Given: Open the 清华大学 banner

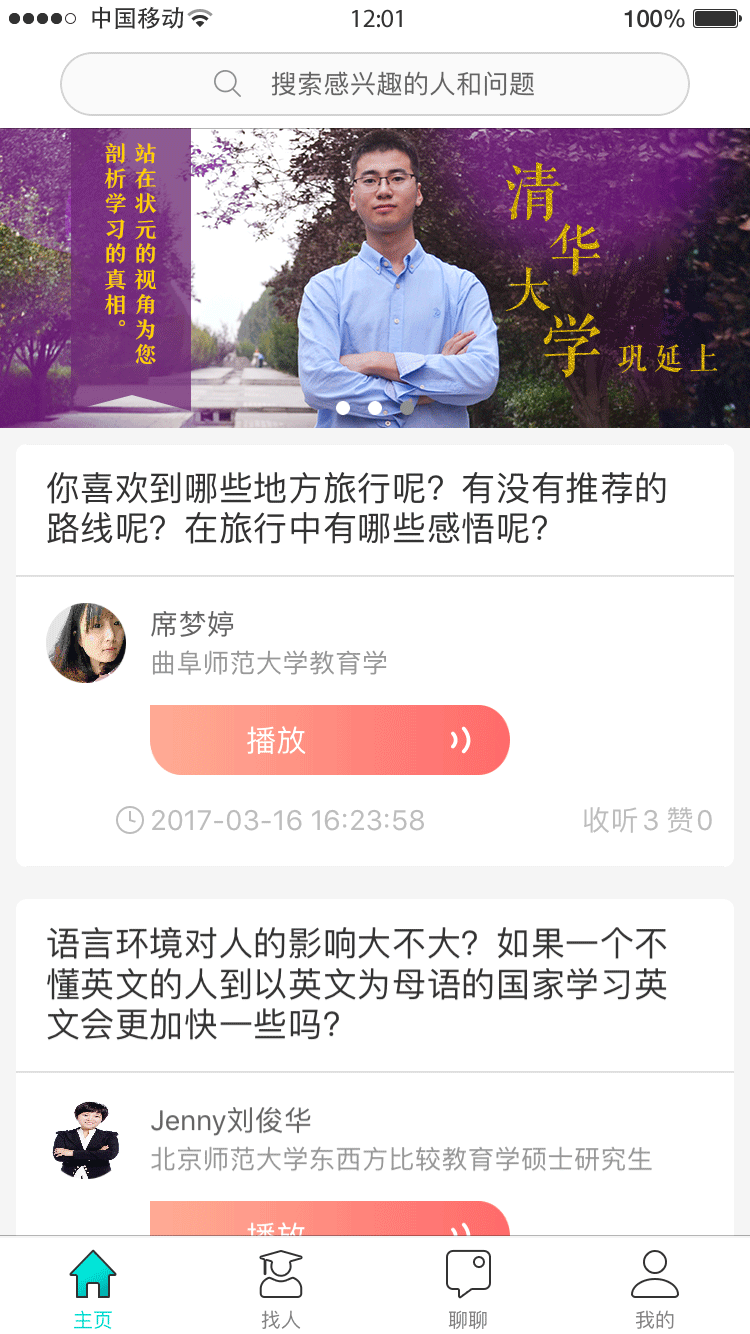Looking at the screenshot, I should [x=375, y=278].
